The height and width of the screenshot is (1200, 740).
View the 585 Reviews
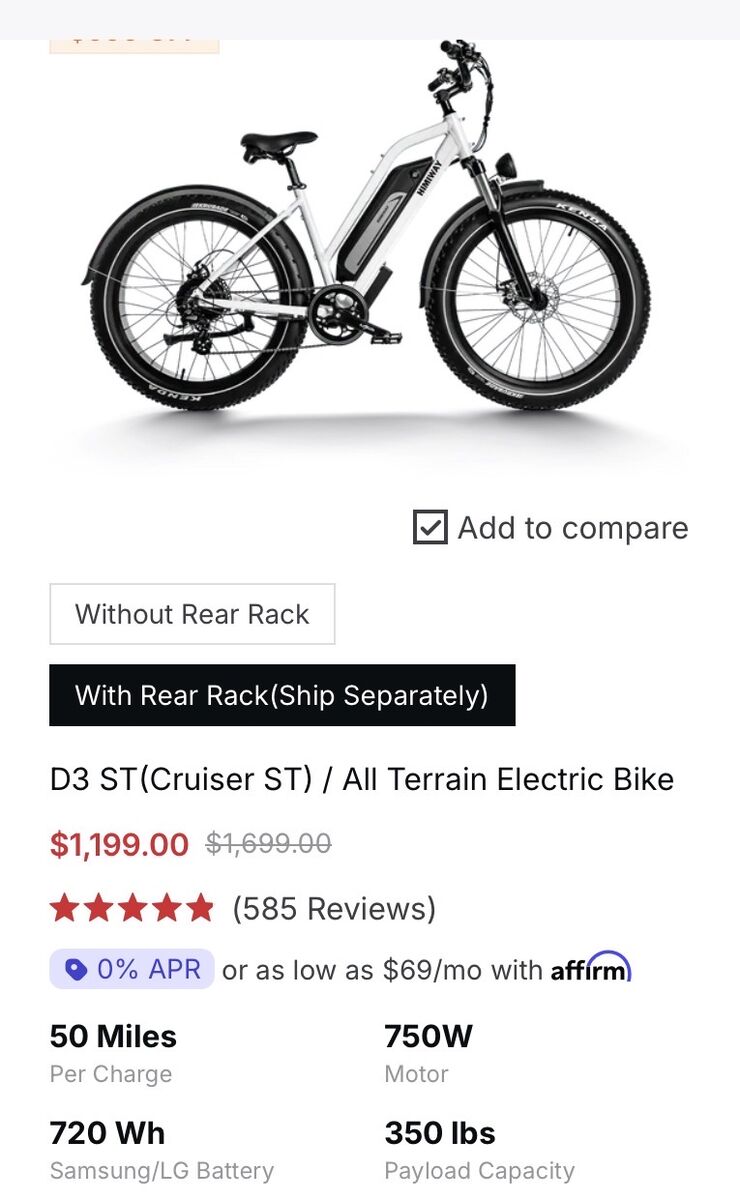pos(334,908)
